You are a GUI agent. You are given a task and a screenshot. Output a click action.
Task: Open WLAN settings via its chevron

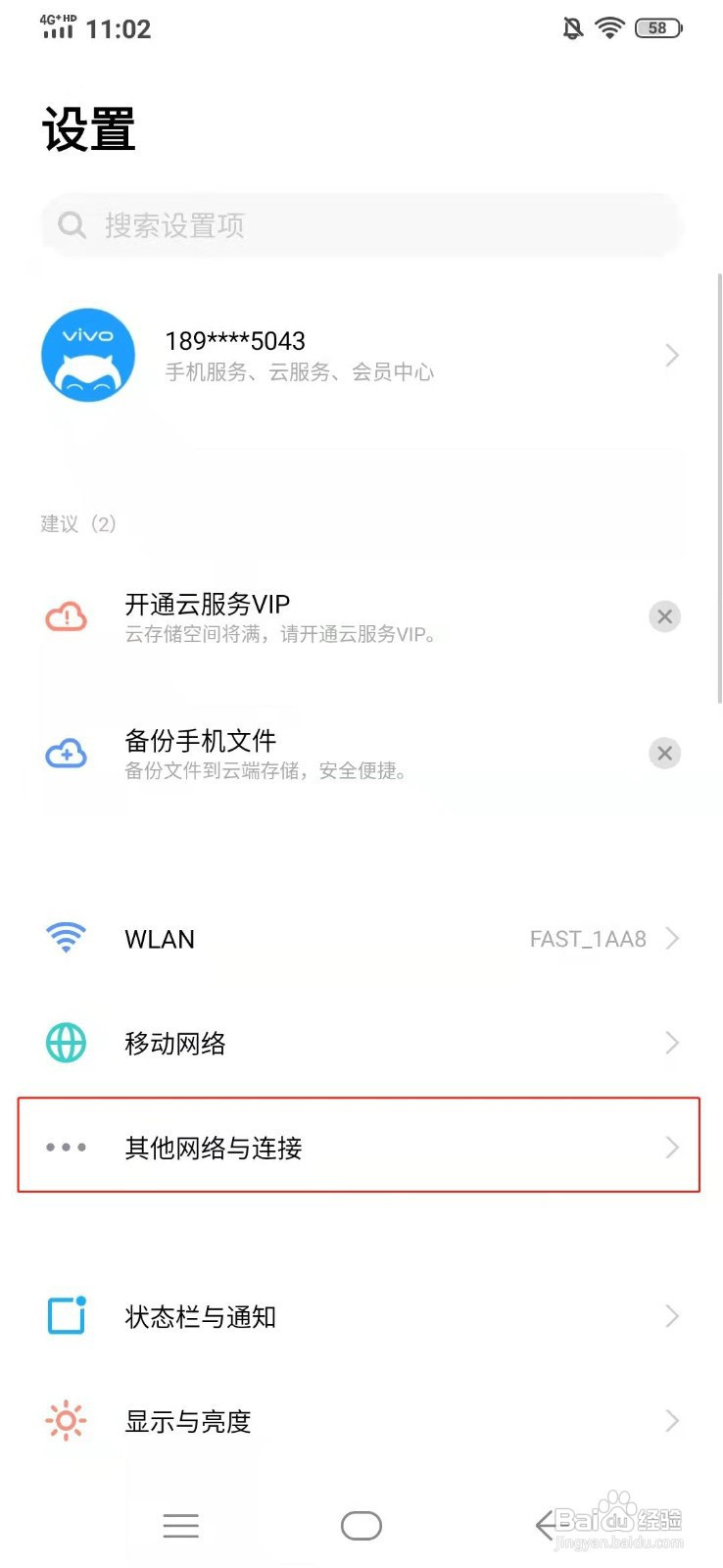point(670,938)
